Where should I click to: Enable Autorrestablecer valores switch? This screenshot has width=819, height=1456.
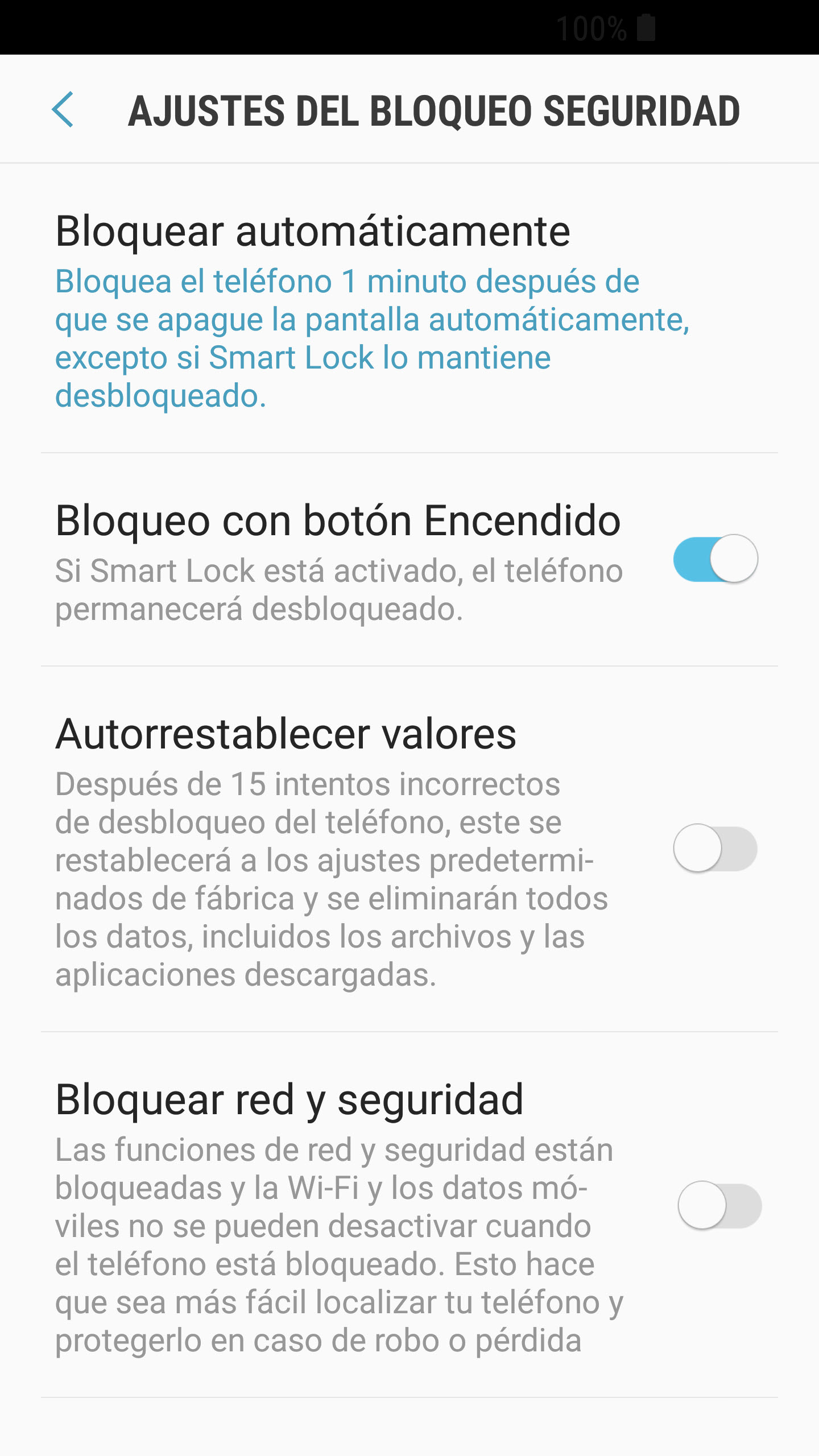(x=715, y=848)
